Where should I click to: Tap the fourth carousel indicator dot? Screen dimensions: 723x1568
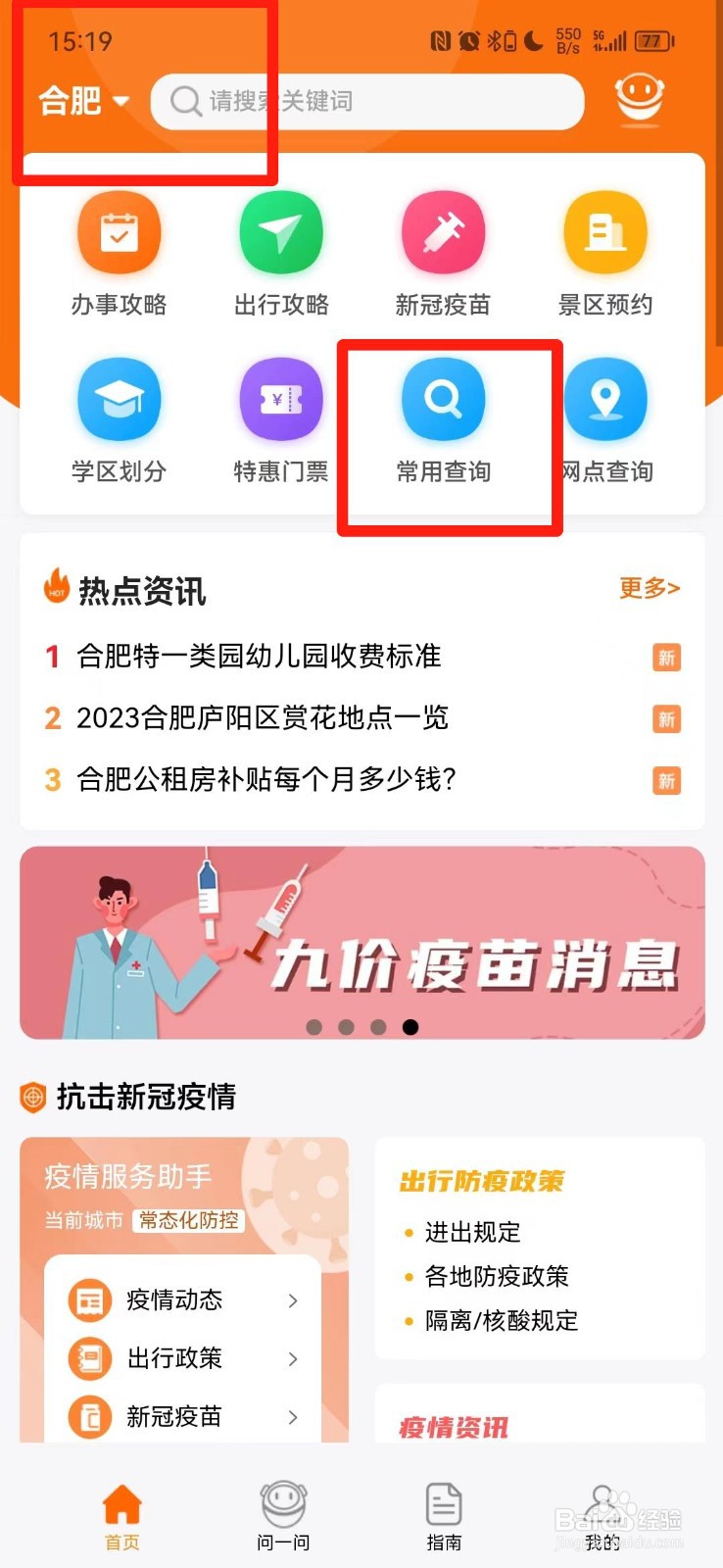(410, 1027)
